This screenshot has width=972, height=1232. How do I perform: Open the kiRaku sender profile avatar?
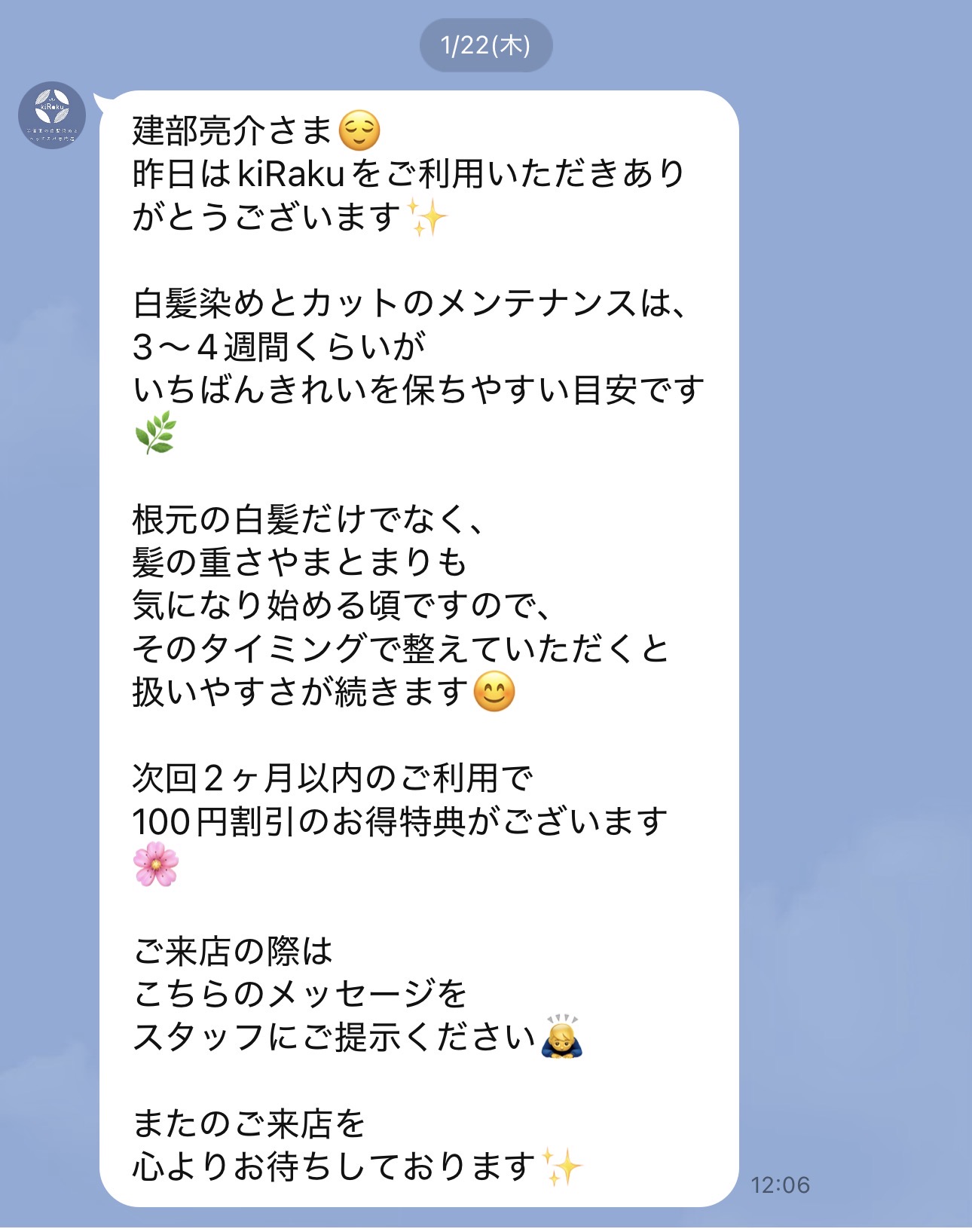pos(52,115)
